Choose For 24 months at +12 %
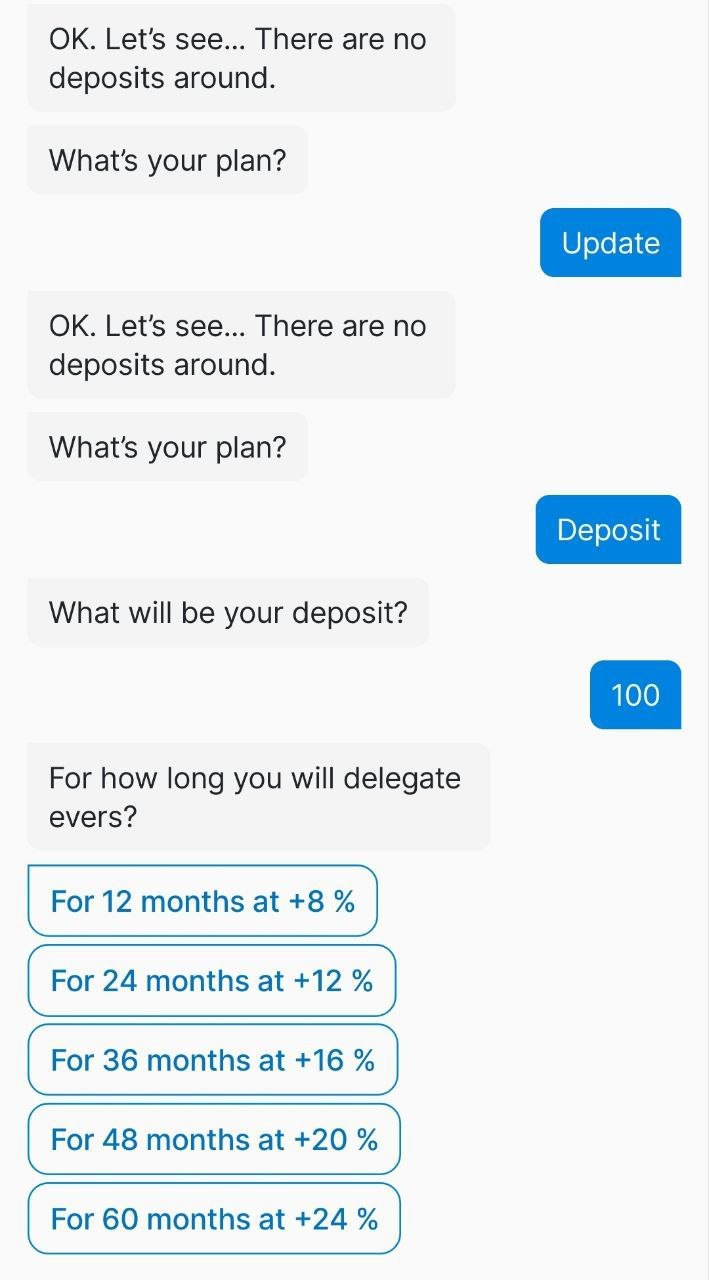This screenshot has height=1280, width=709. [x=212, y=981]
